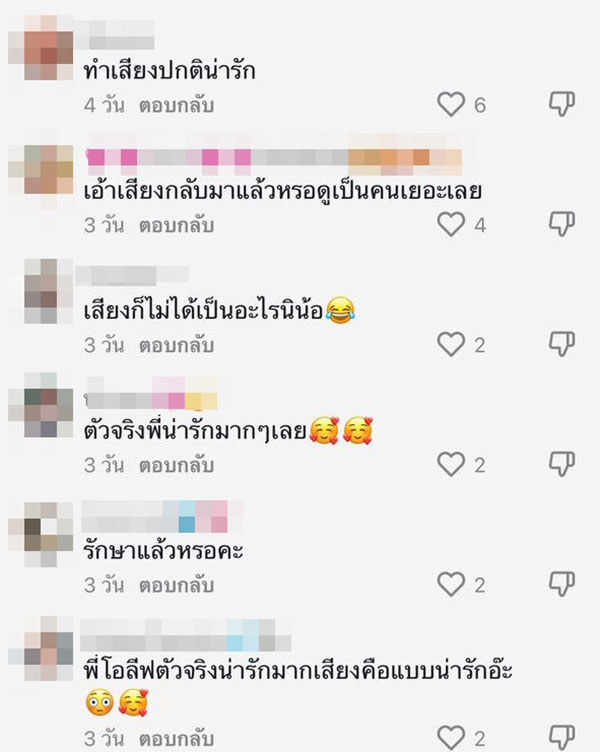Dislike the comment 'รักษาแล้วหรอคะ'
The image size is (600, 752).
[563, 583]
